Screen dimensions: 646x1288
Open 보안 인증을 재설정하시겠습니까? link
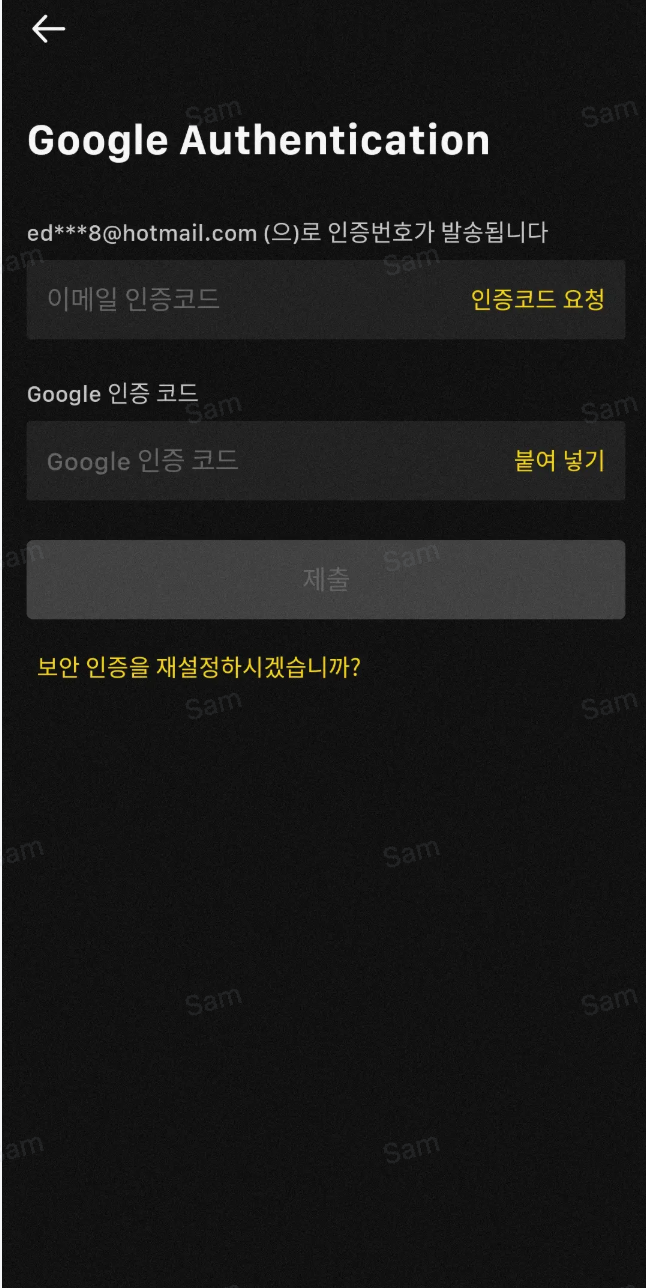(x=198, y=667)
